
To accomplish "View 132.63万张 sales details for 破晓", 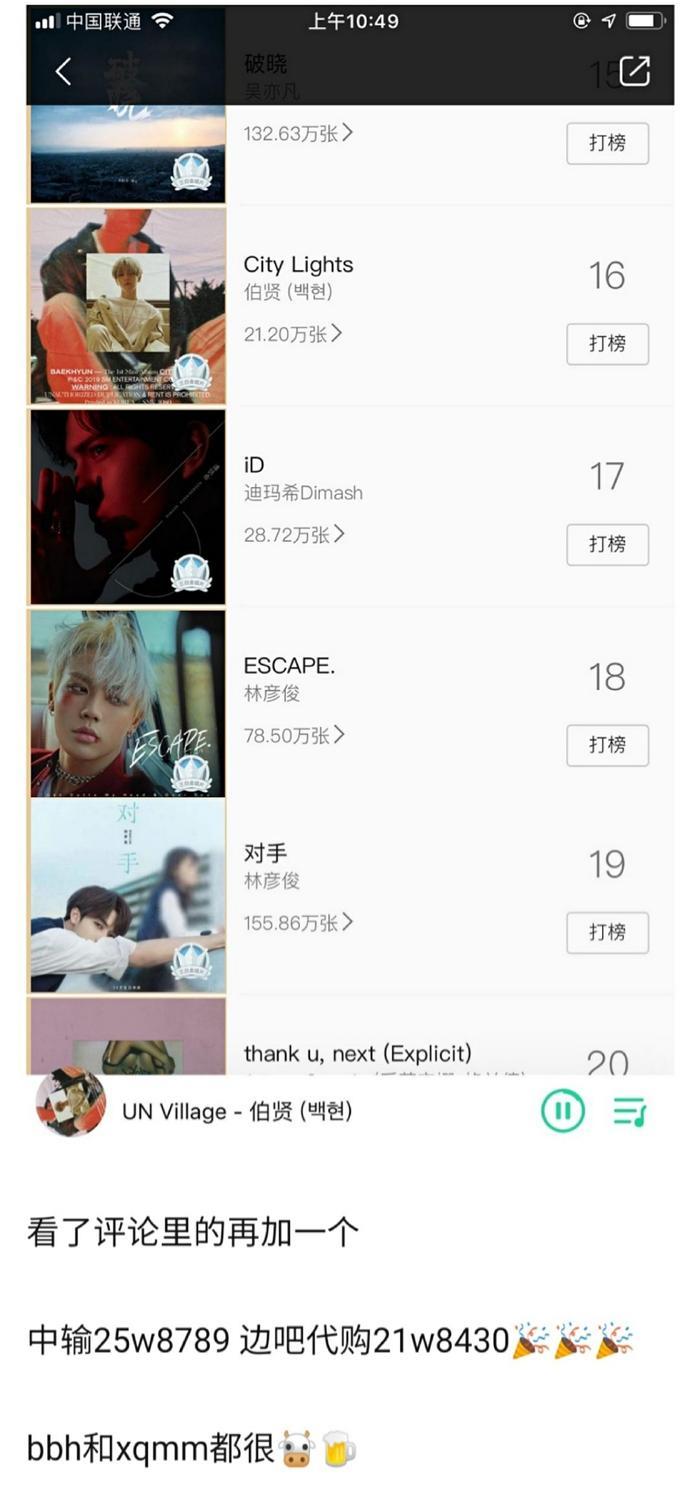I will tap(298, 133).
